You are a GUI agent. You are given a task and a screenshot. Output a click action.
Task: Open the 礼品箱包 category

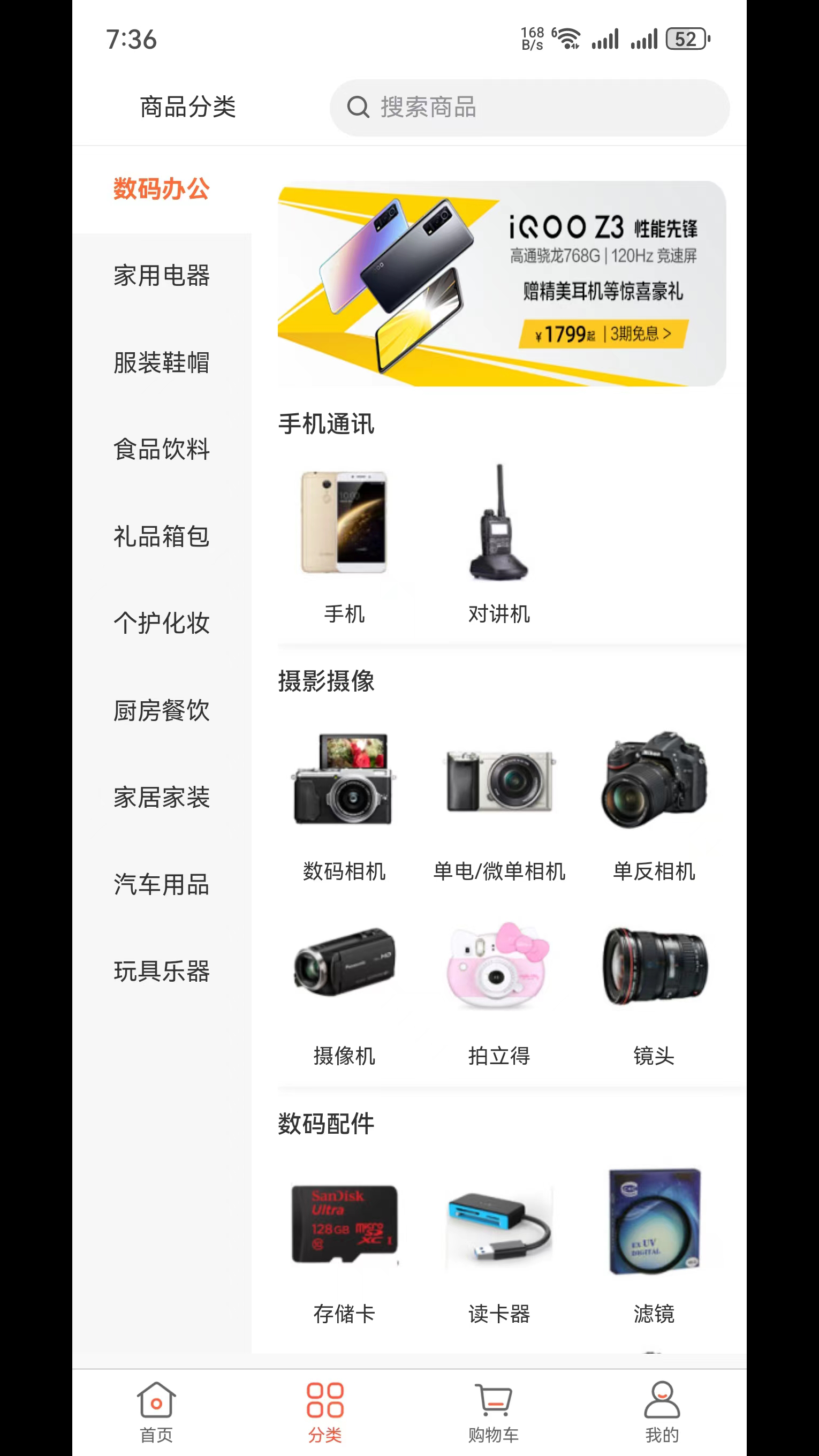(x=162, y=536)
